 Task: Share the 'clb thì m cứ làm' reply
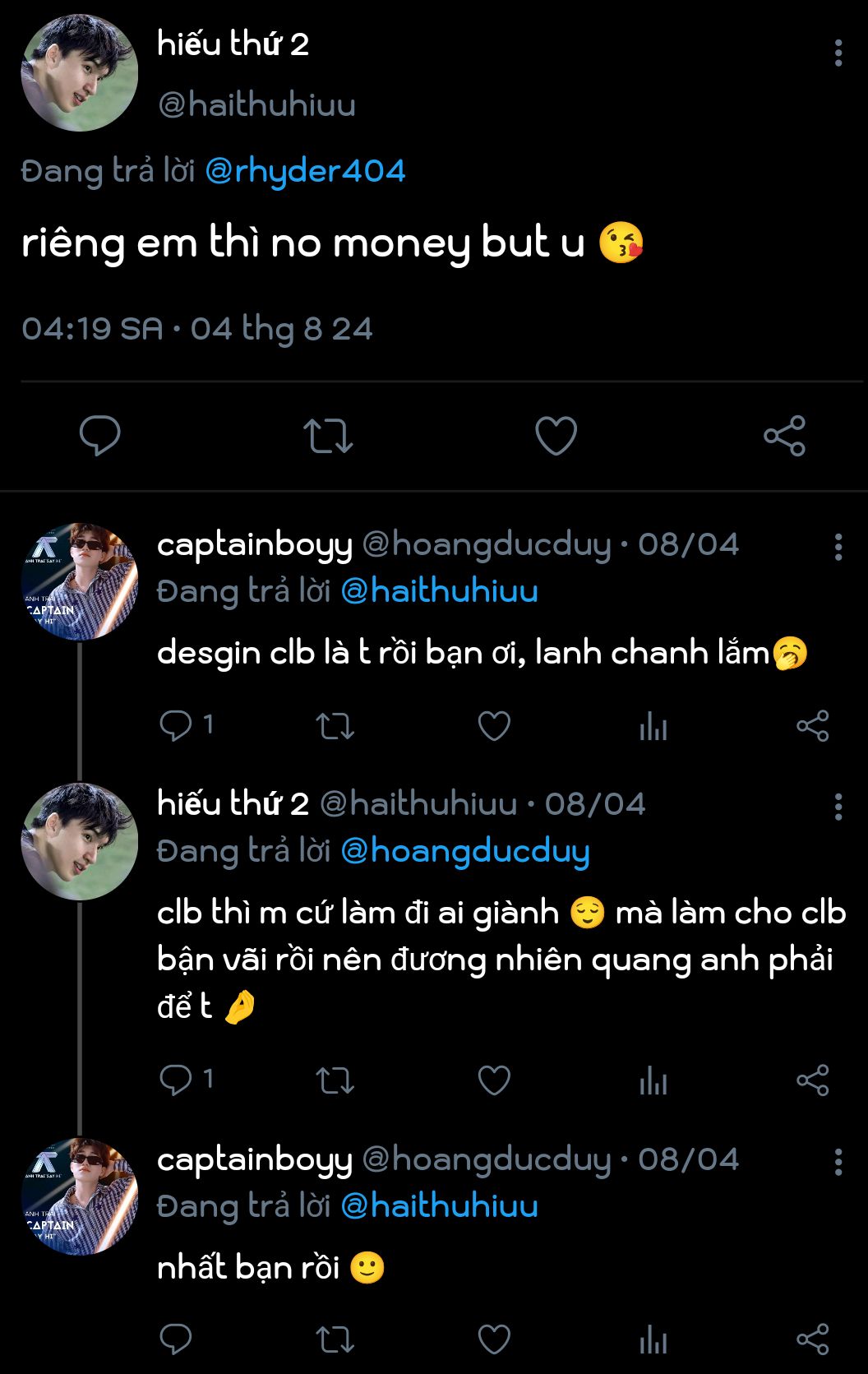click(x=812, y=1080)
